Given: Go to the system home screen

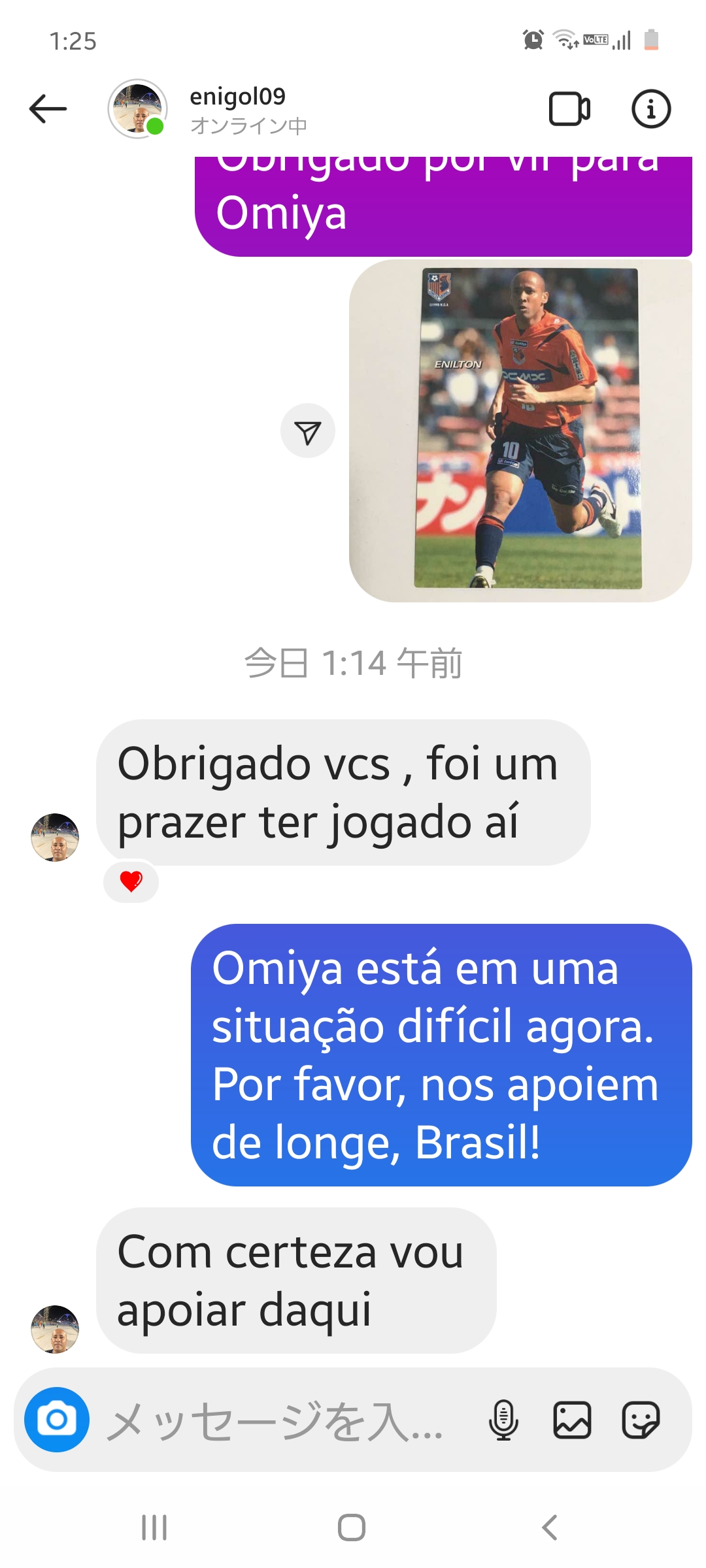Looking at the screenshot, I should [x=352, y=1527].
